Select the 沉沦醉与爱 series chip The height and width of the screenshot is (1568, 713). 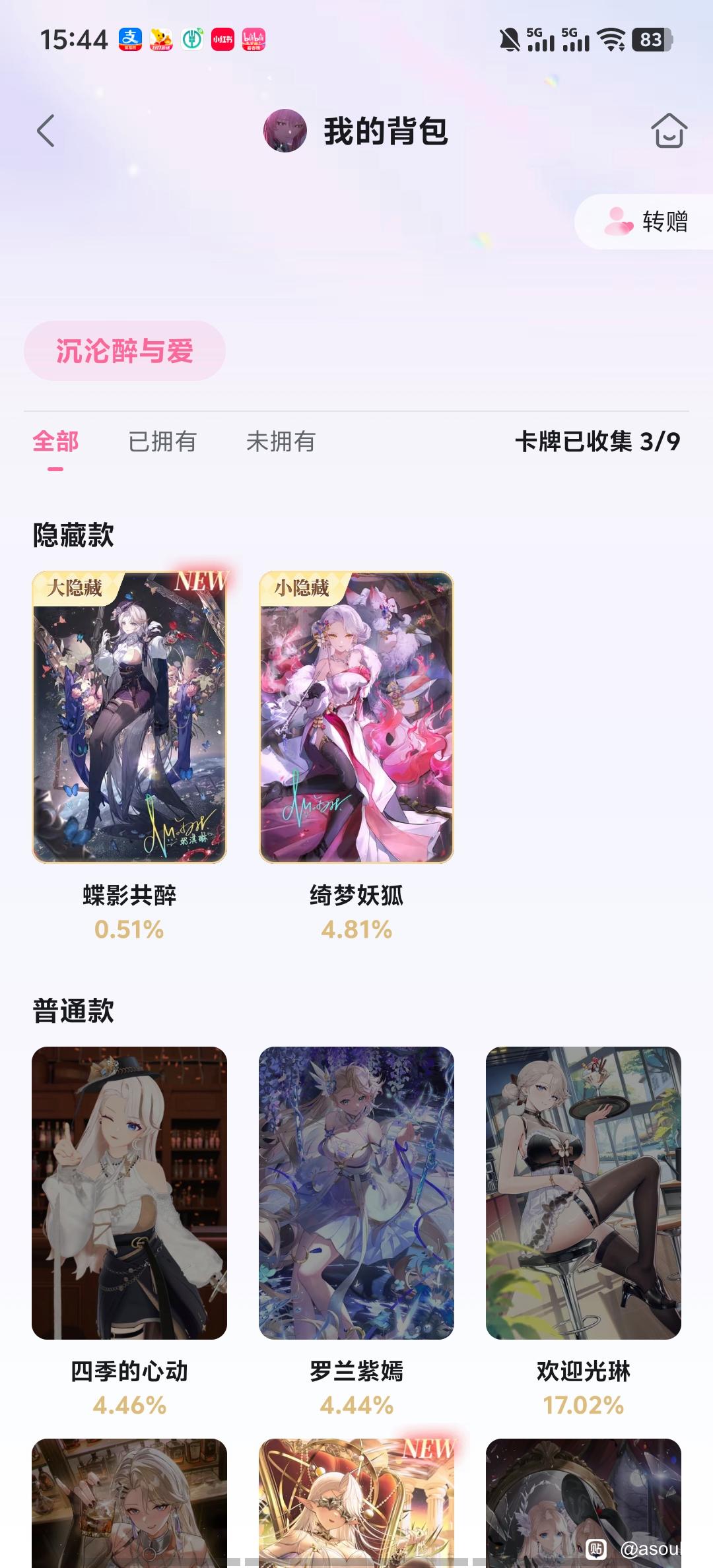point(125,350)
